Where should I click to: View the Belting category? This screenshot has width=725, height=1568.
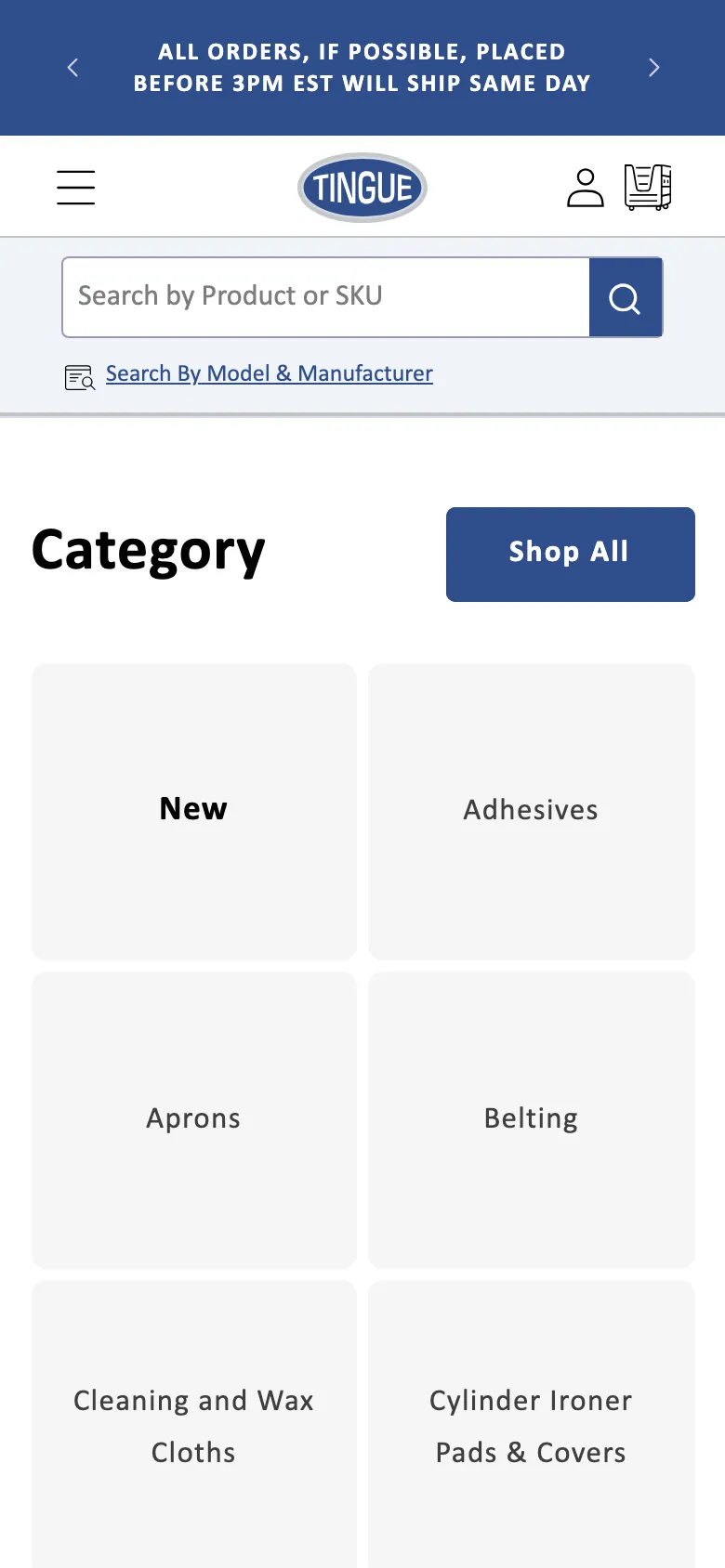click(531, 1118)
